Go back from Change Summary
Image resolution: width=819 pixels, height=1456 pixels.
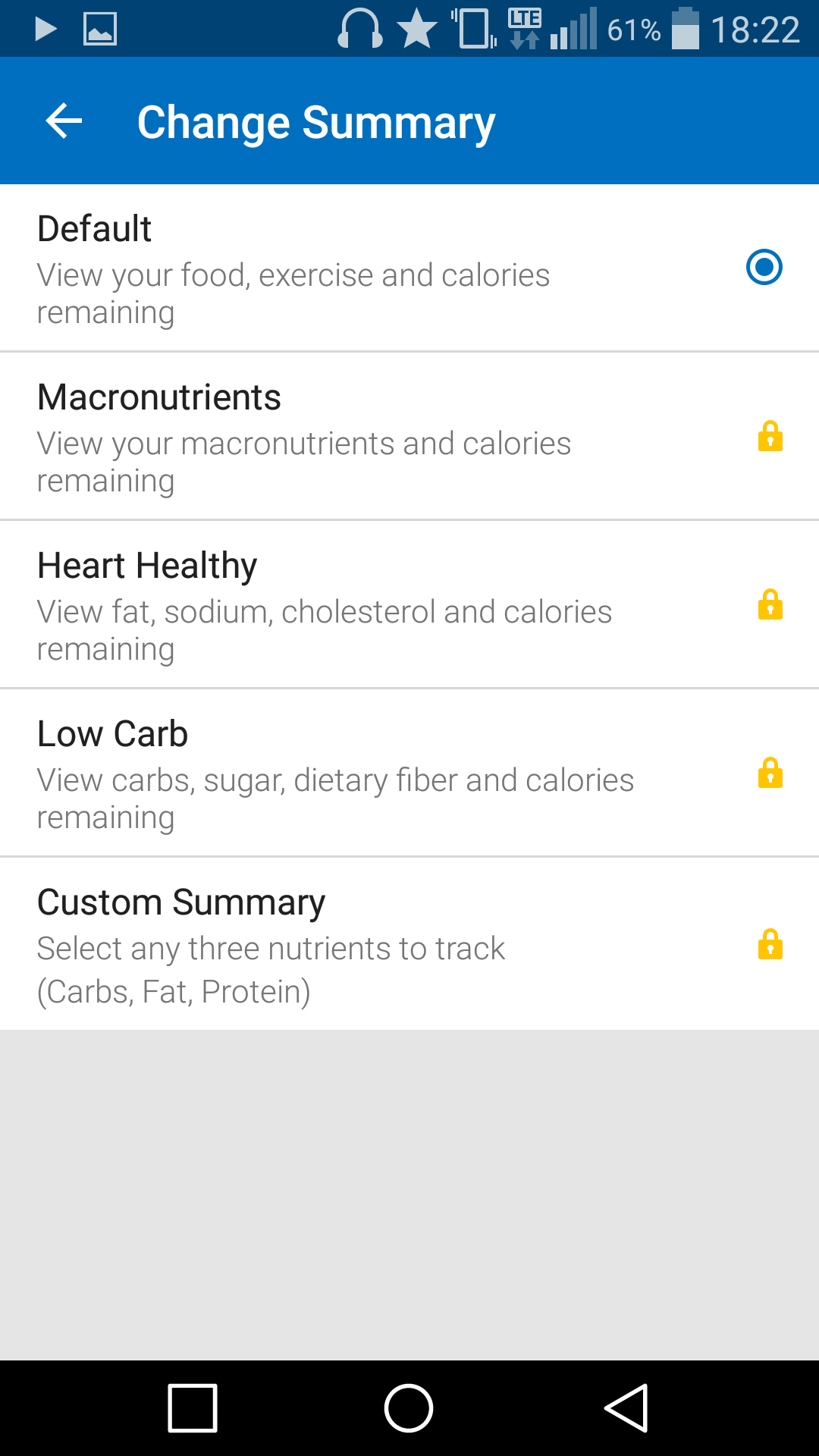(x=64, y=121)
